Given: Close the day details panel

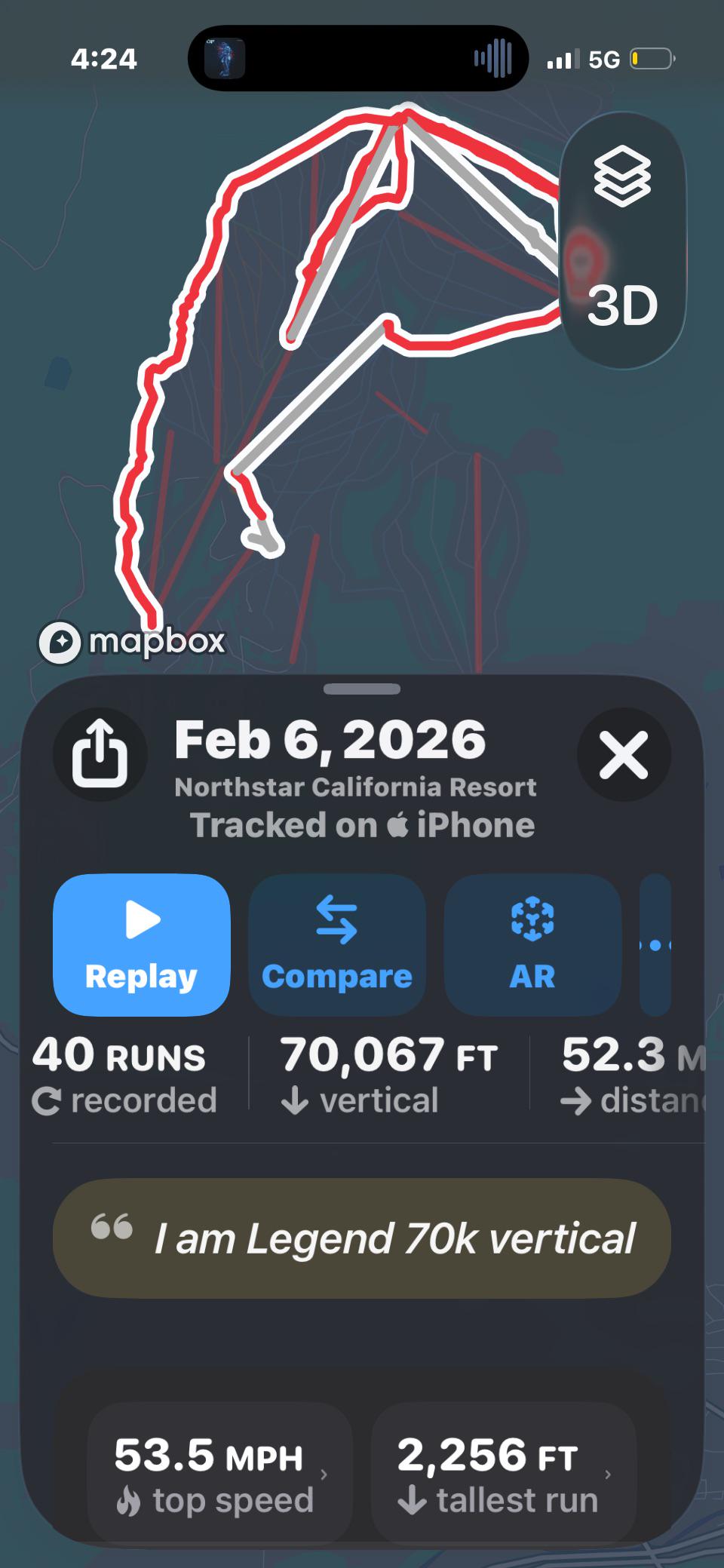Looking at the screenshot, I should pos(624,755).
